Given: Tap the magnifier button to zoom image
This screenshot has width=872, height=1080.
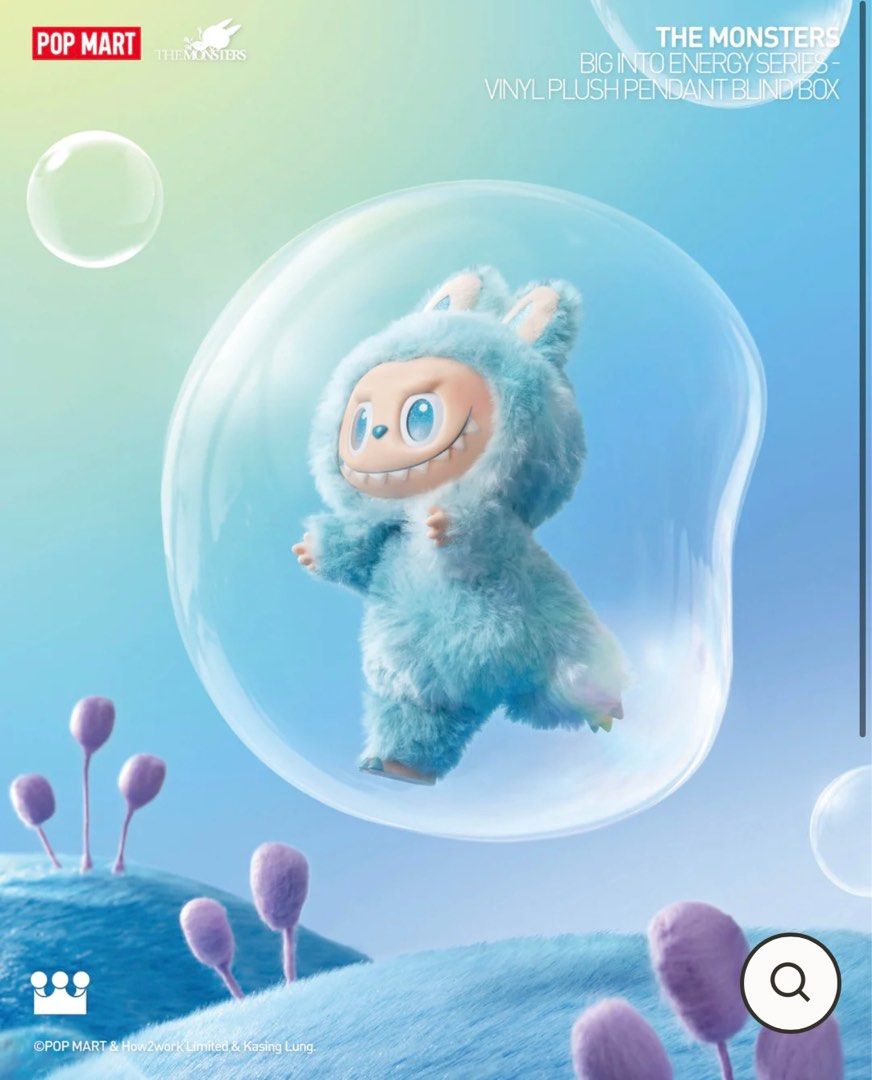Looking at the screenshot, I should click(790, 983).
